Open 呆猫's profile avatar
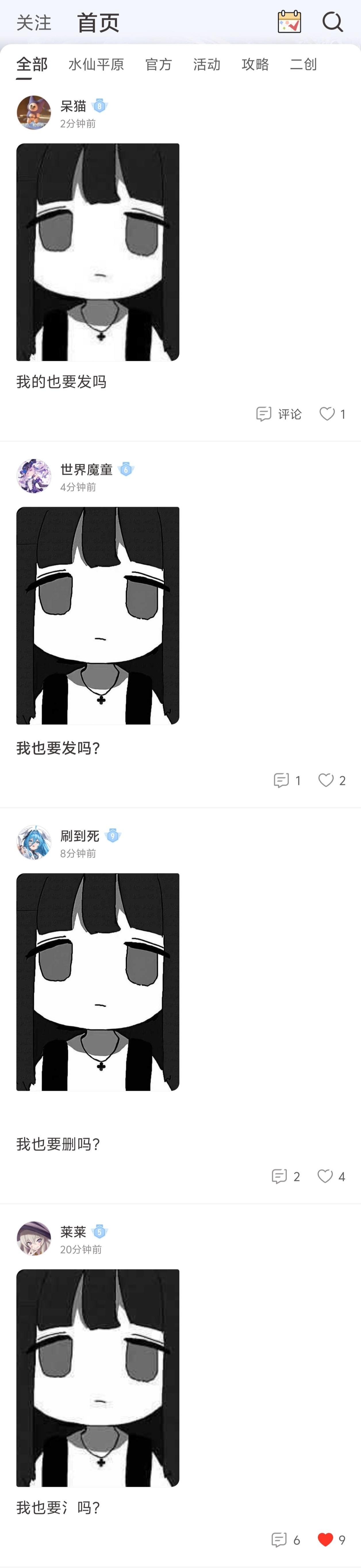The image size is (361, 1568). coord(33,113)
